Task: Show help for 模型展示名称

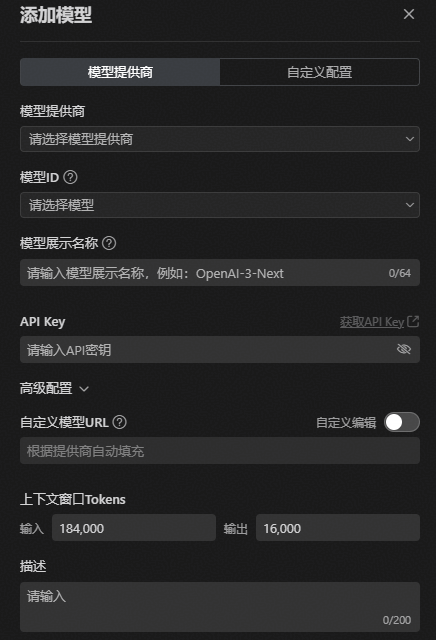Action: click(x=109, y=243)
